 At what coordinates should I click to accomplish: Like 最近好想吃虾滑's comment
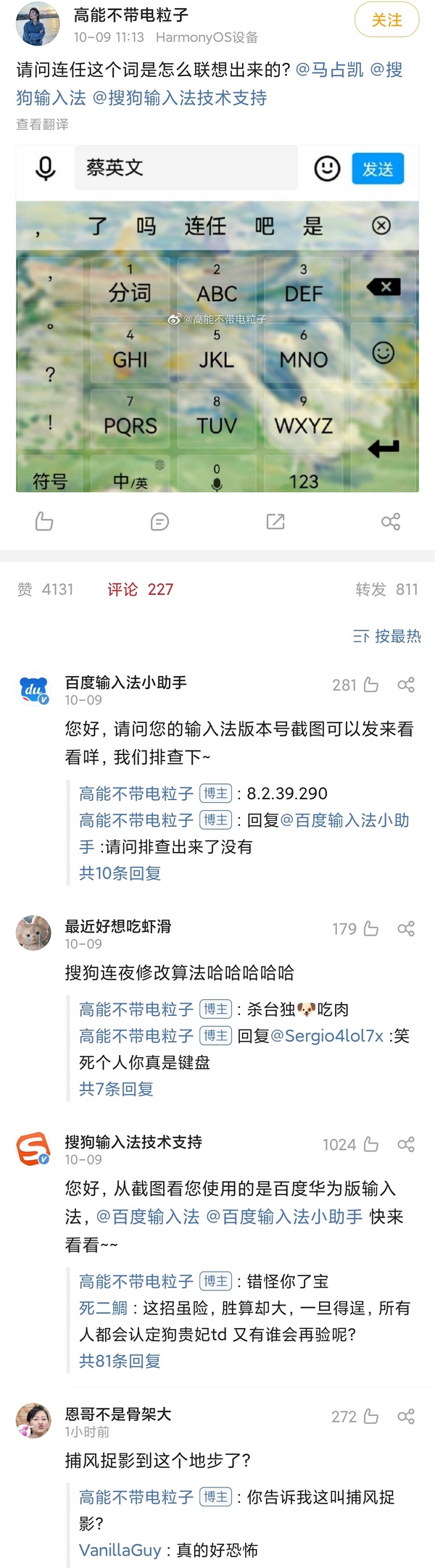coord(370,929)
